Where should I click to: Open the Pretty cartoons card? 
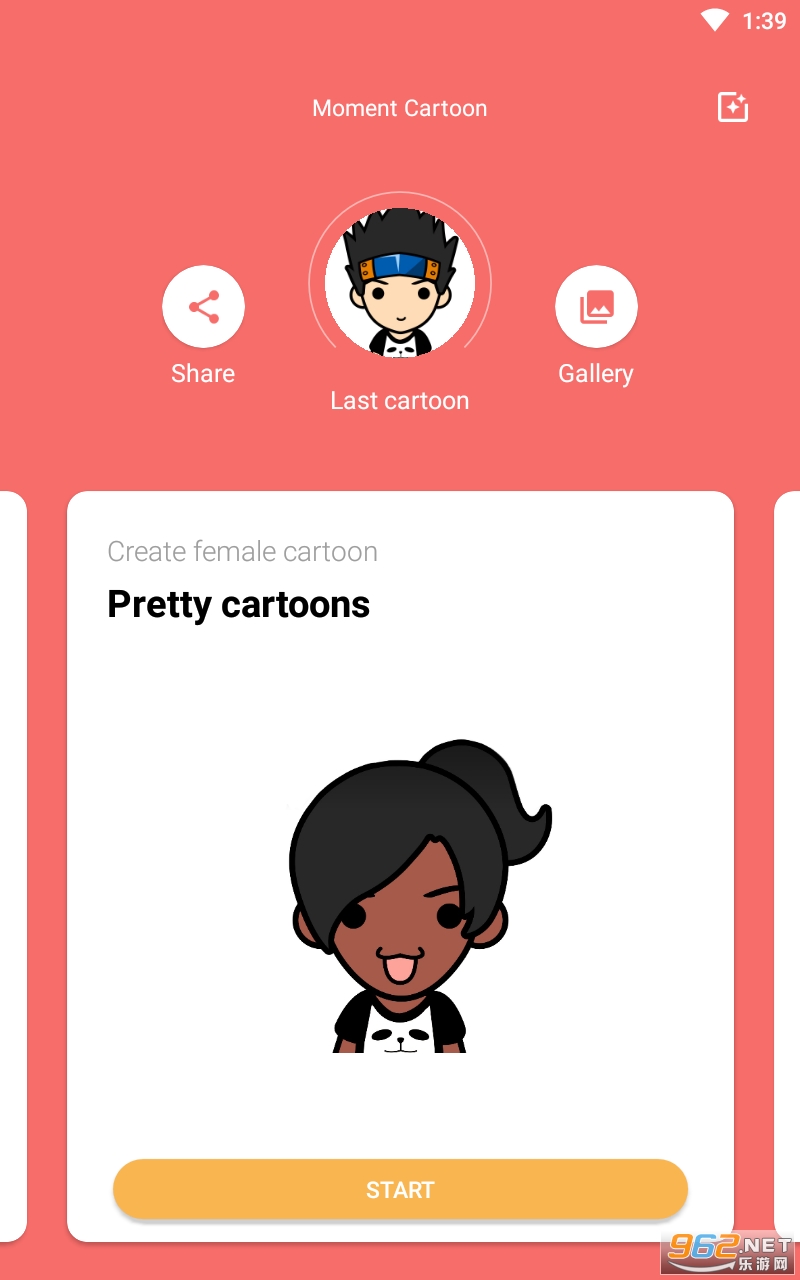click(x=400, y=866)
